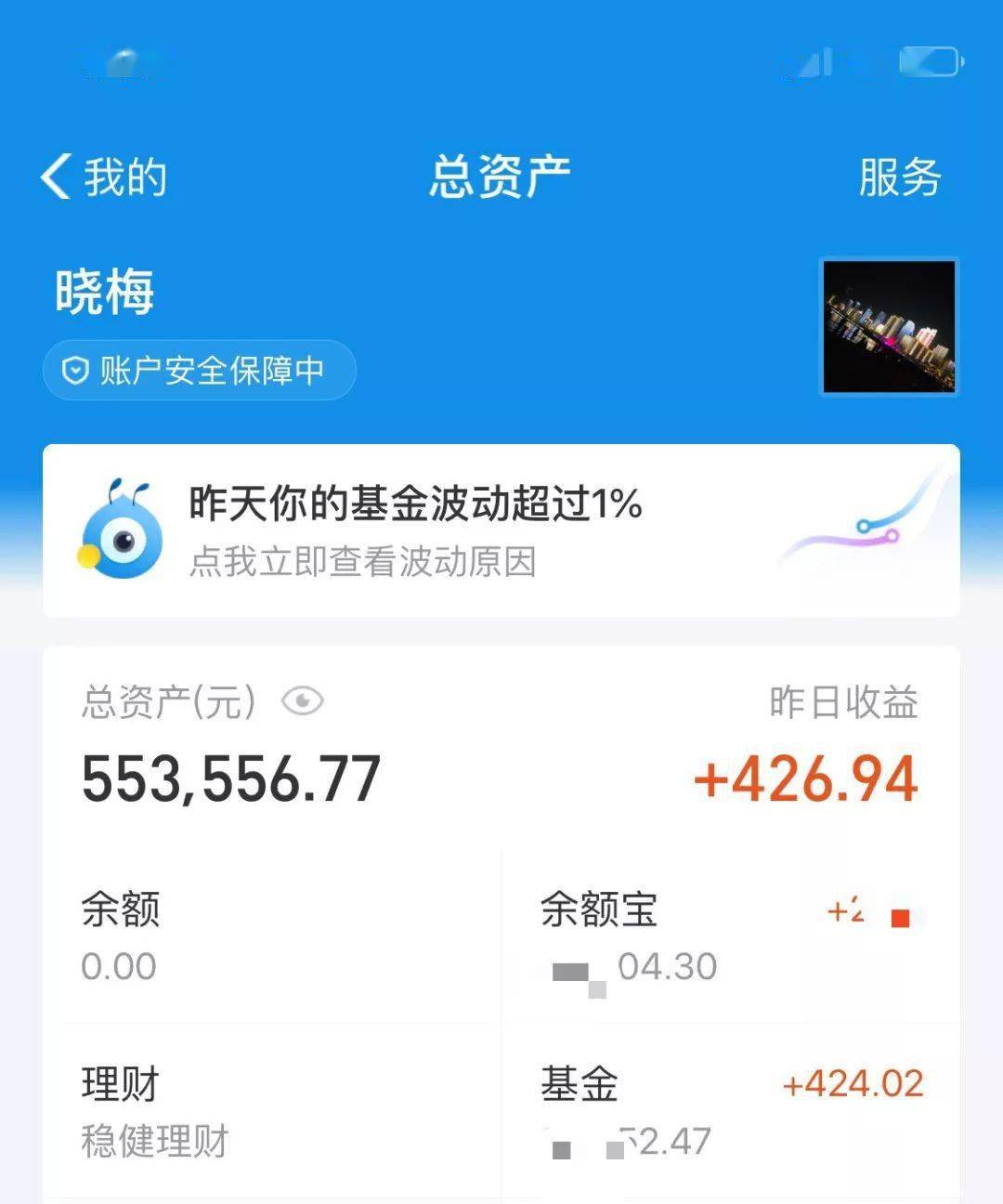The image size is (1003, 1204).
Task: Click the shield icon on the security badge
Action: tap(76, 370)
